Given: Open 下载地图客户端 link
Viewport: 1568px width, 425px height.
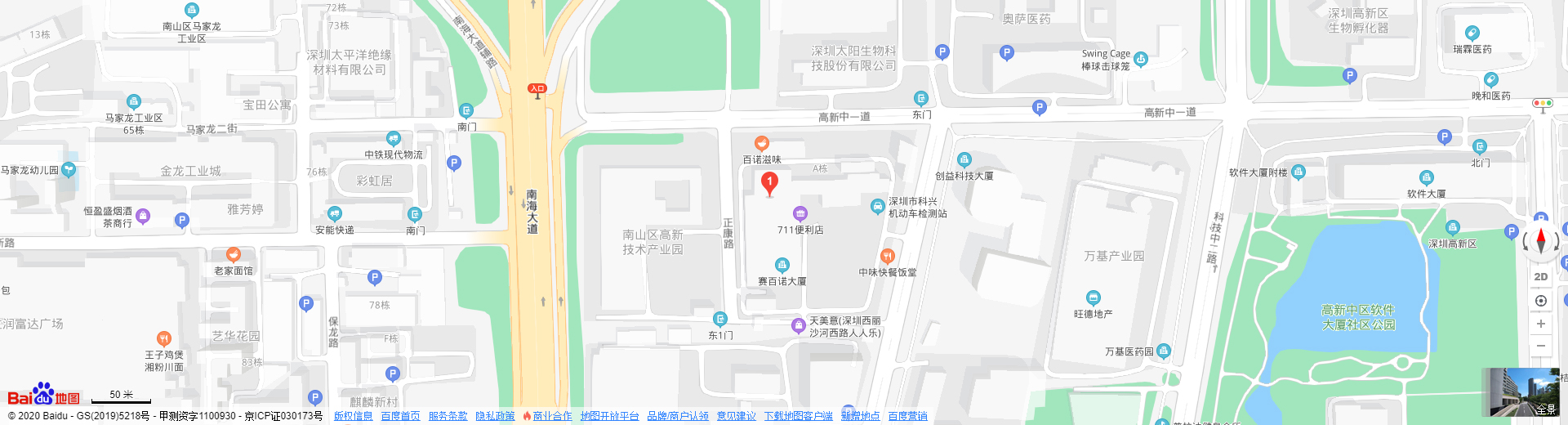Looking at the screenshot, I should point(798,416).
